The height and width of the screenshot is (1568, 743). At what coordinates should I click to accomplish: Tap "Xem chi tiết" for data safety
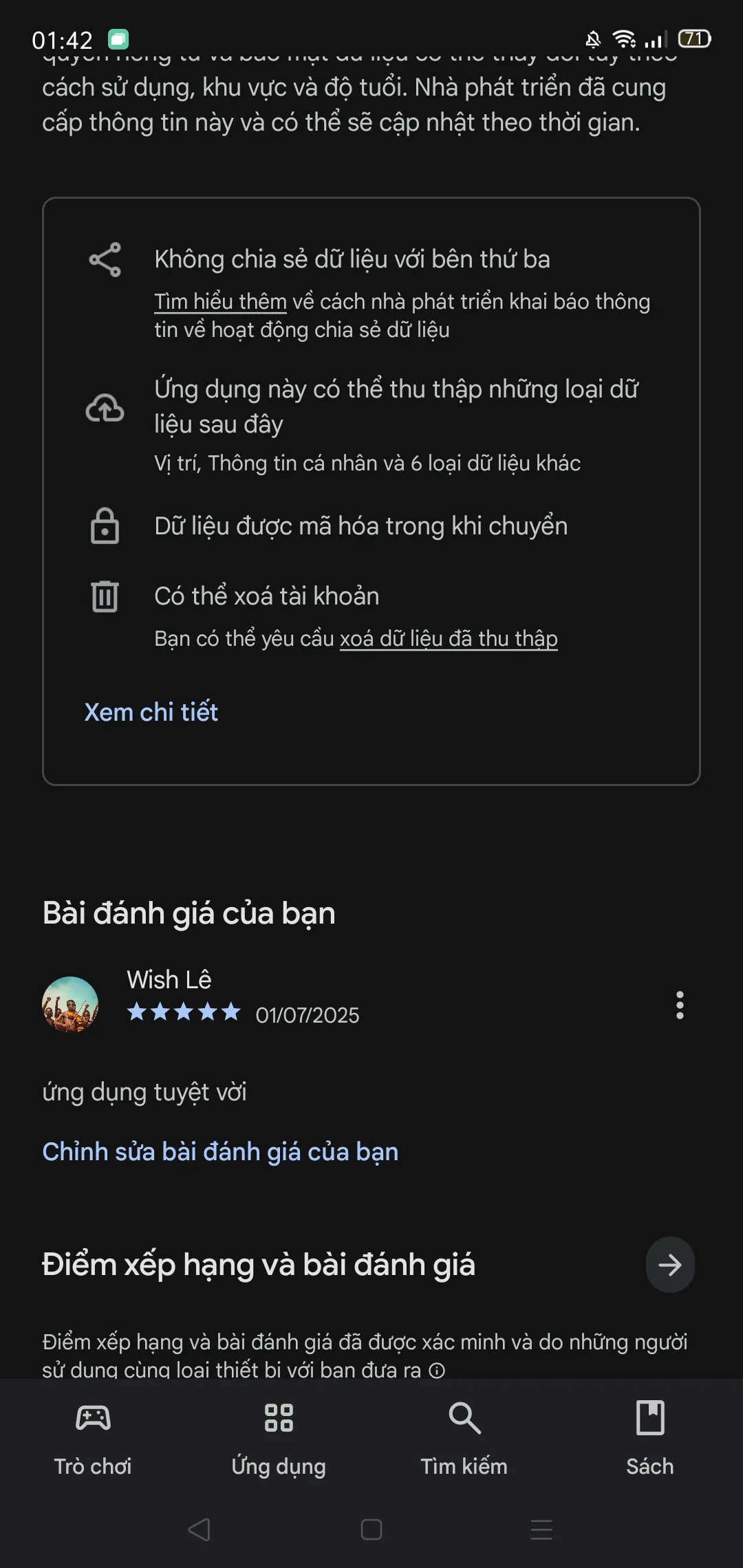[151, 712]
